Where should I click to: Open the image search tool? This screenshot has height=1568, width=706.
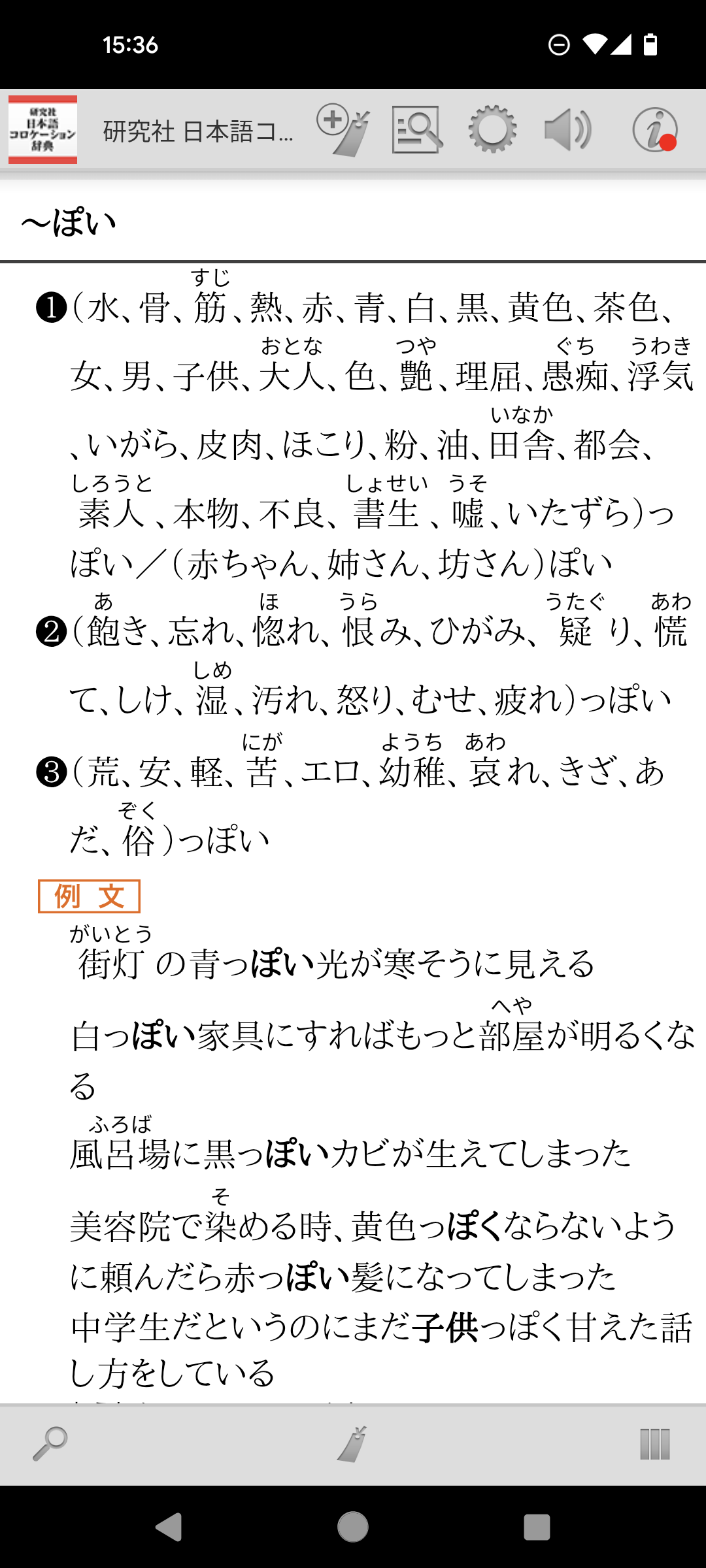416,129
